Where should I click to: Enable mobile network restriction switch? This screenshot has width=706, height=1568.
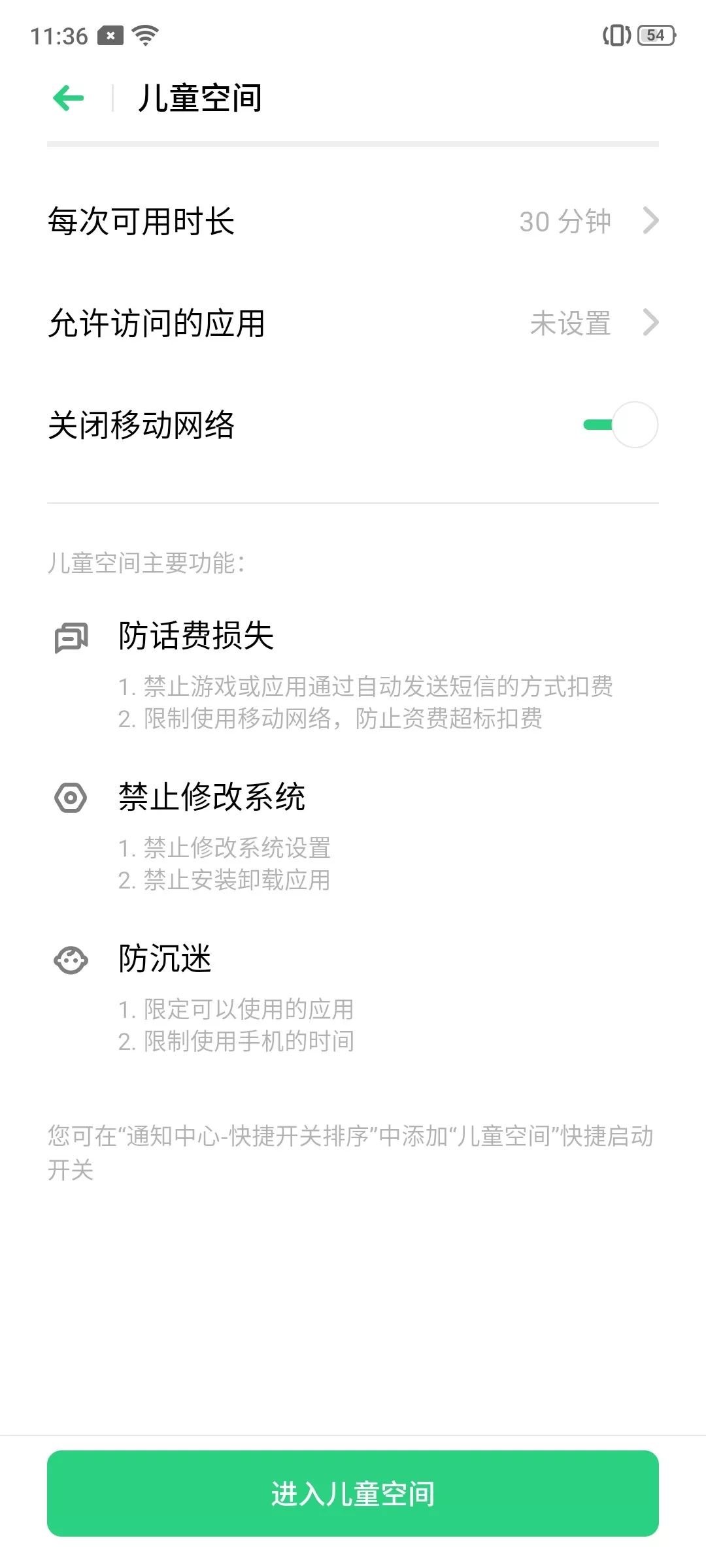click(x=620, y=424)
